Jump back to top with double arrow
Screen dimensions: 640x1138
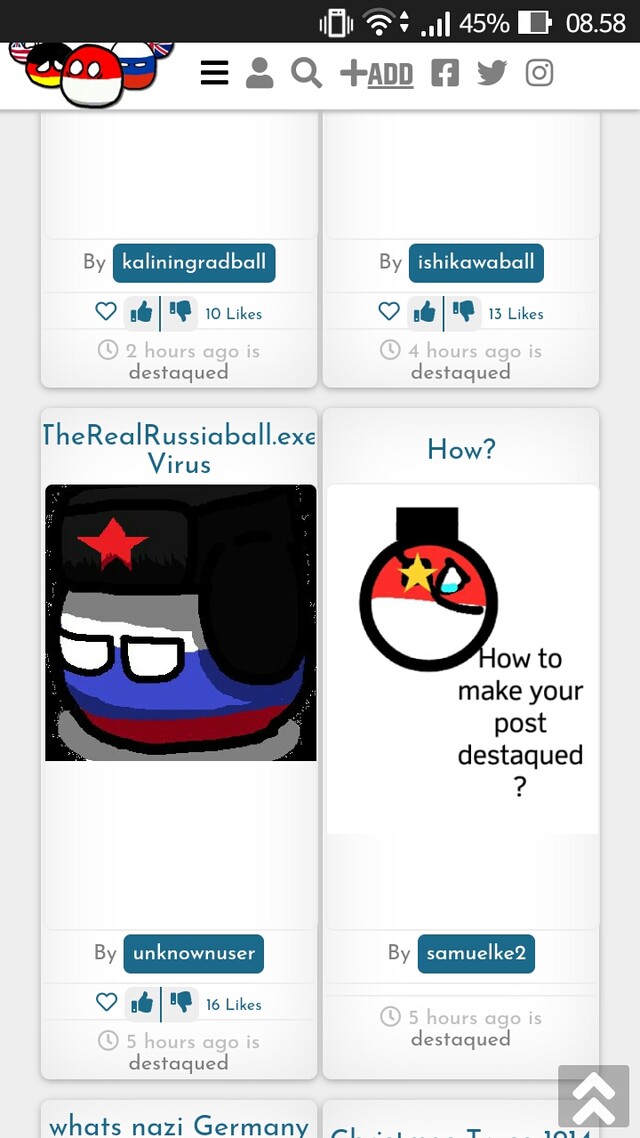(594, 1097)
